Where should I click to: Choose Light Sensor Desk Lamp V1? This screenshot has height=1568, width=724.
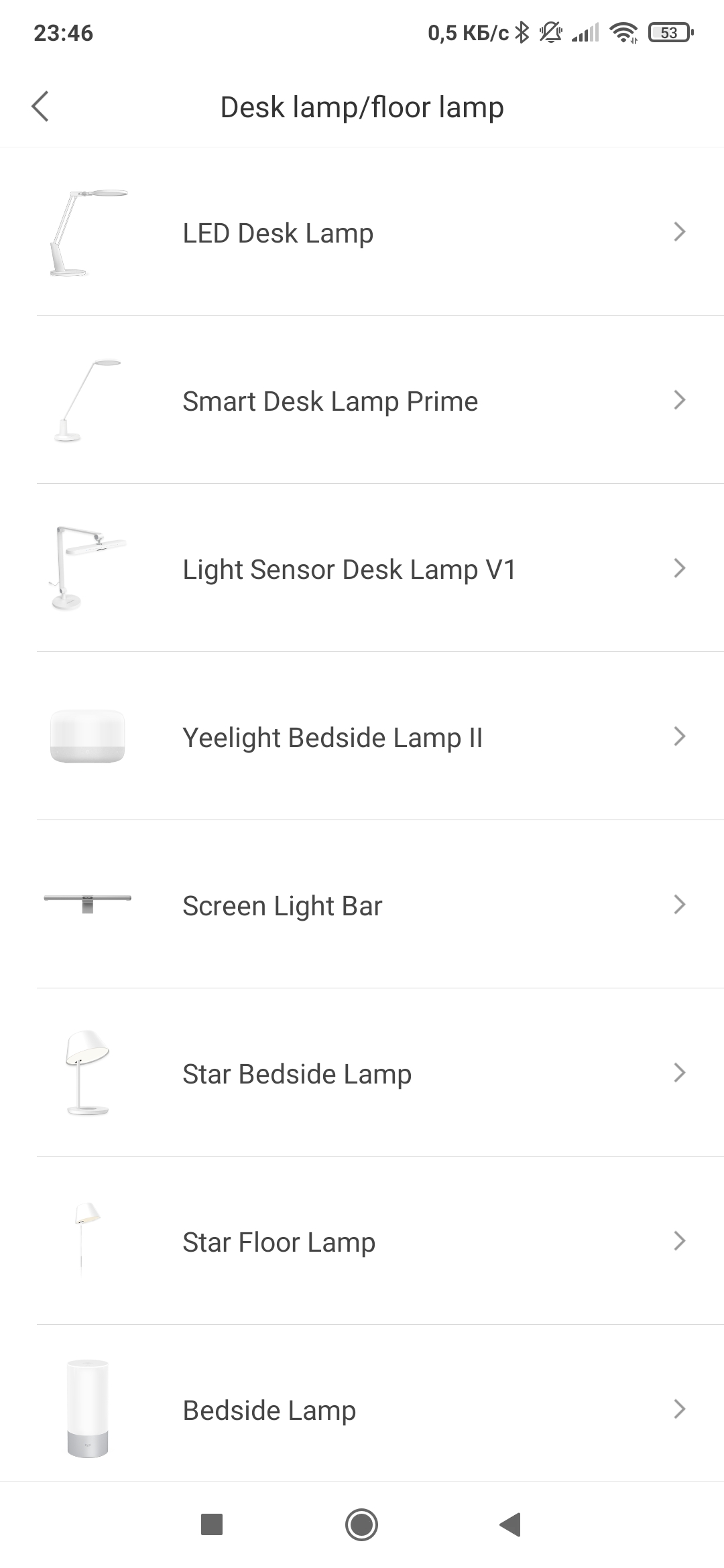coord(362,569)
